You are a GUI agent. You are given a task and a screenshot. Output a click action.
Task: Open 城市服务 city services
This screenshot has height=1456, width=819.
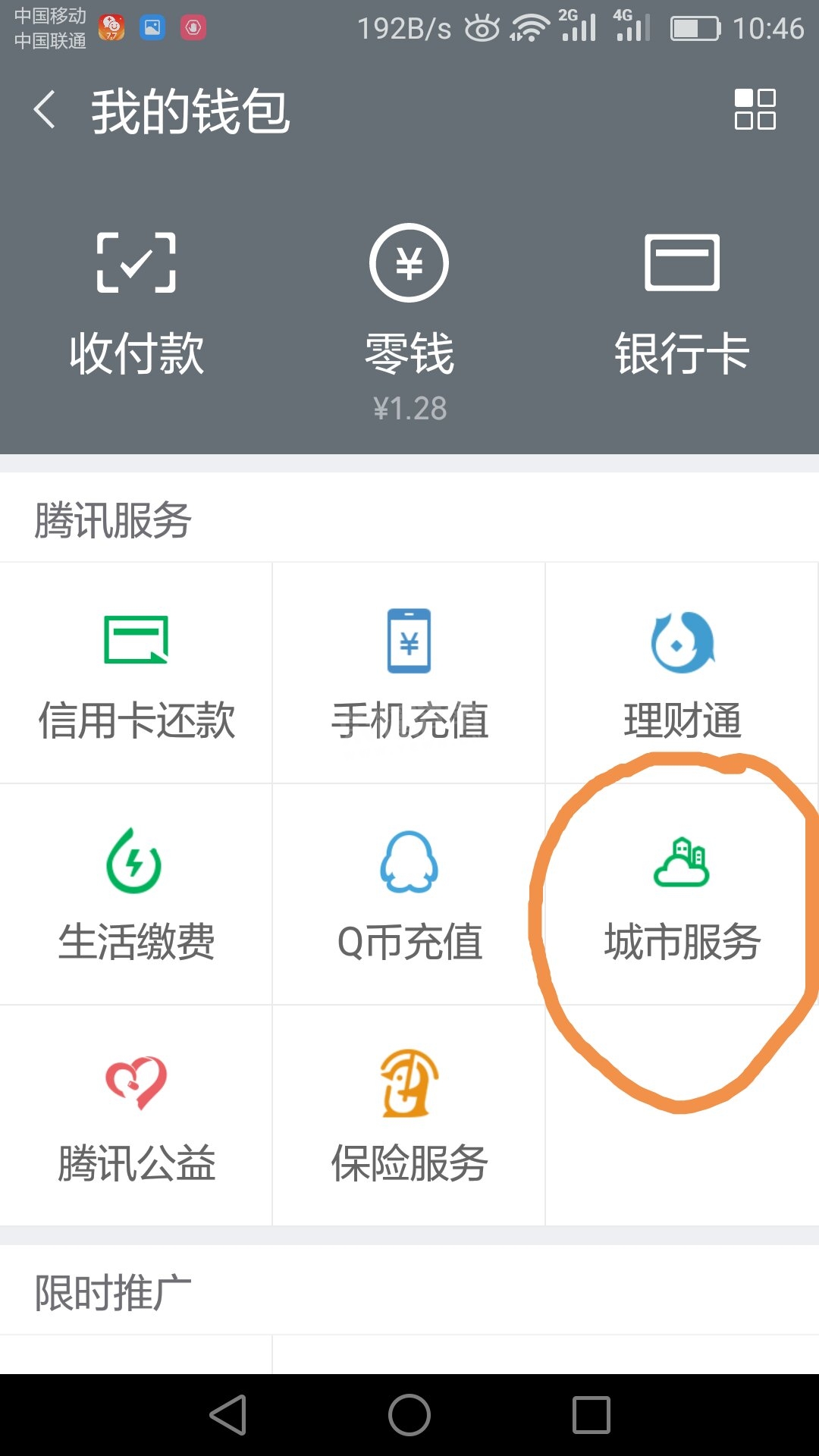pyautogui.click(x=682, y=895)
